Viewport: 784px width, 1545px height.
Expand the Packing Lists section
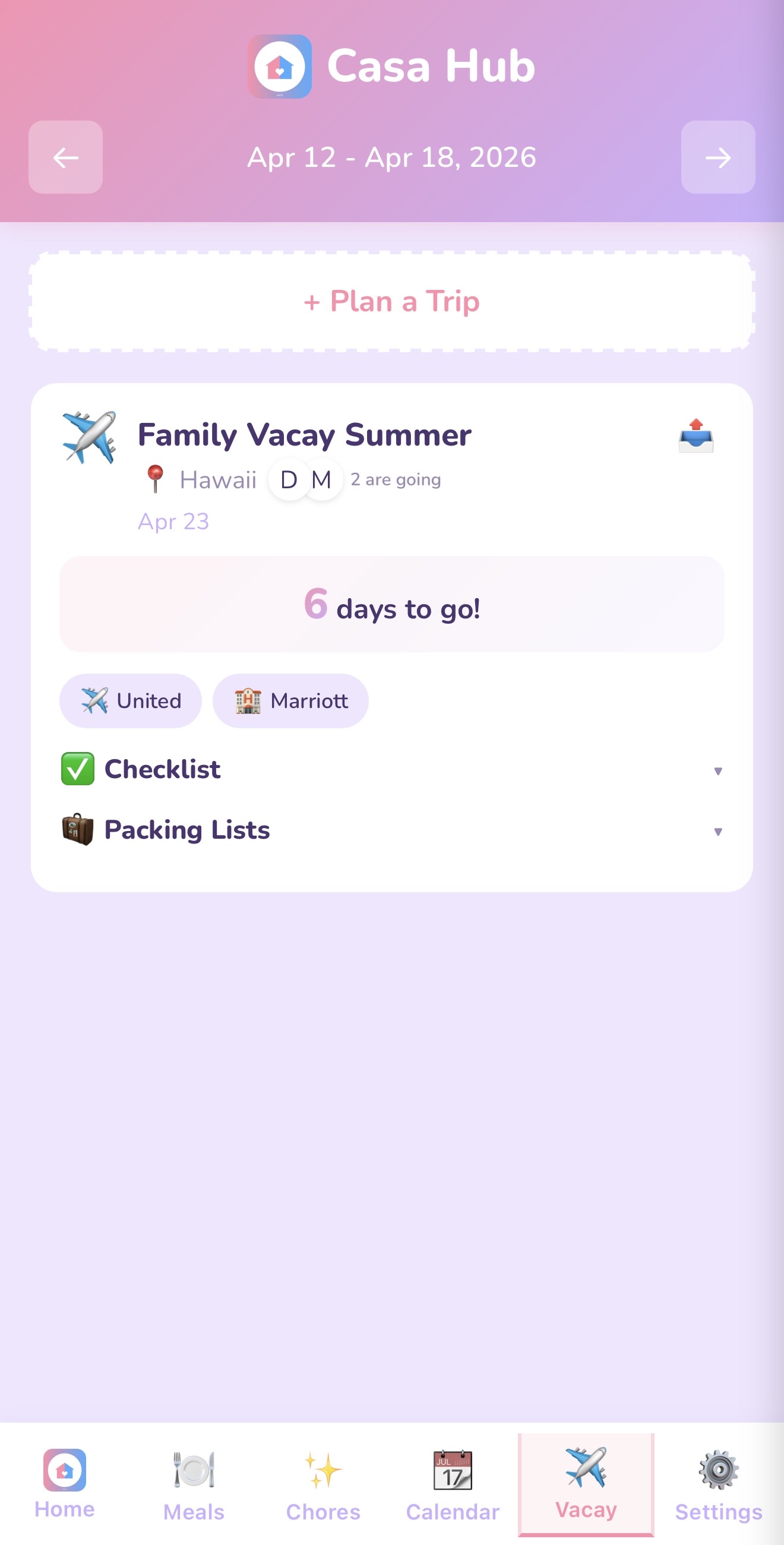pyautogui.click(x=719, y=833)
